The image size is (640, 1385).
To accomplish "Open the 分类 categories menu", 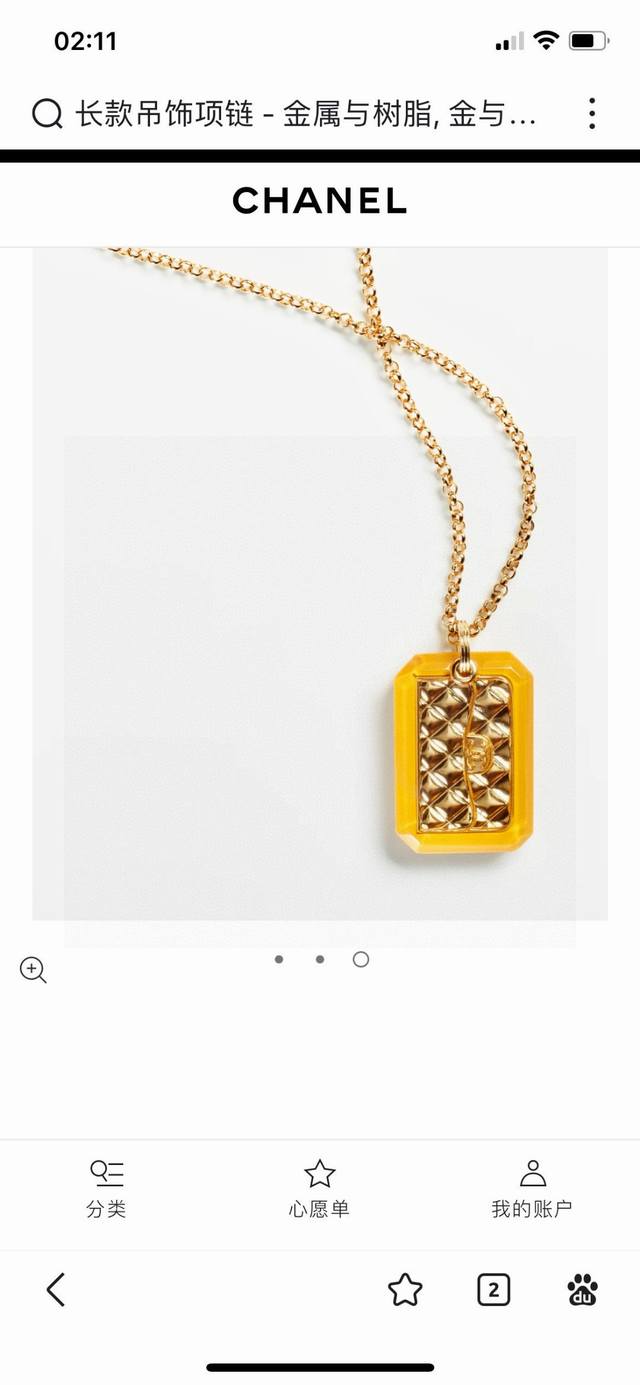I will pos(106,1189).
